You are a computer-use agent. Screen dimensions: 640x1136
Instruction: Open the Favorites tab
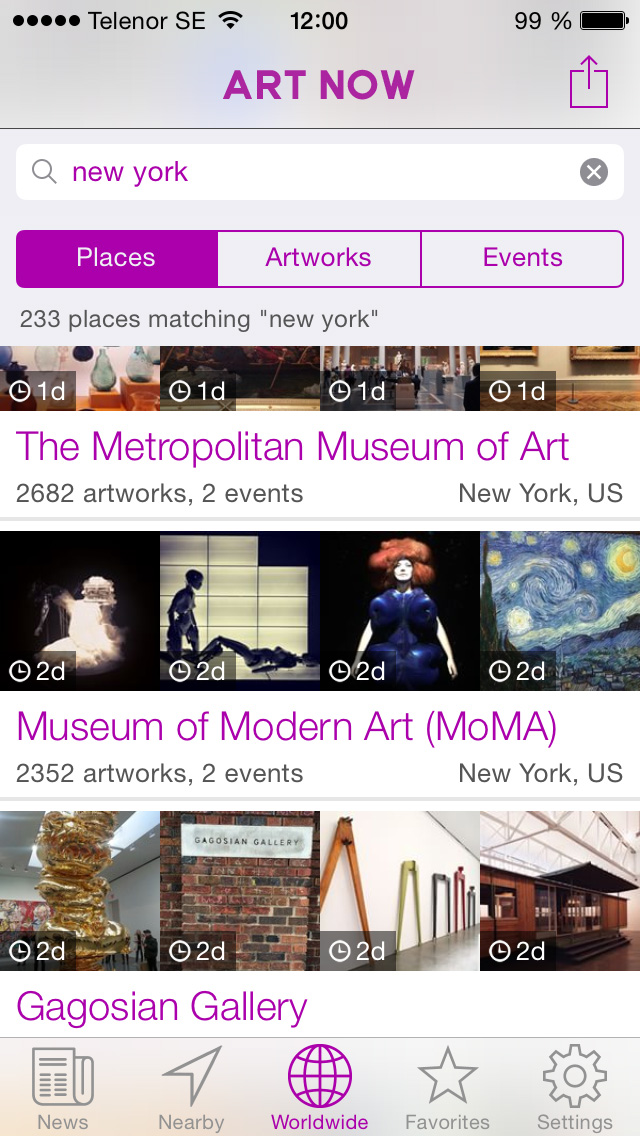(447, 1088)
